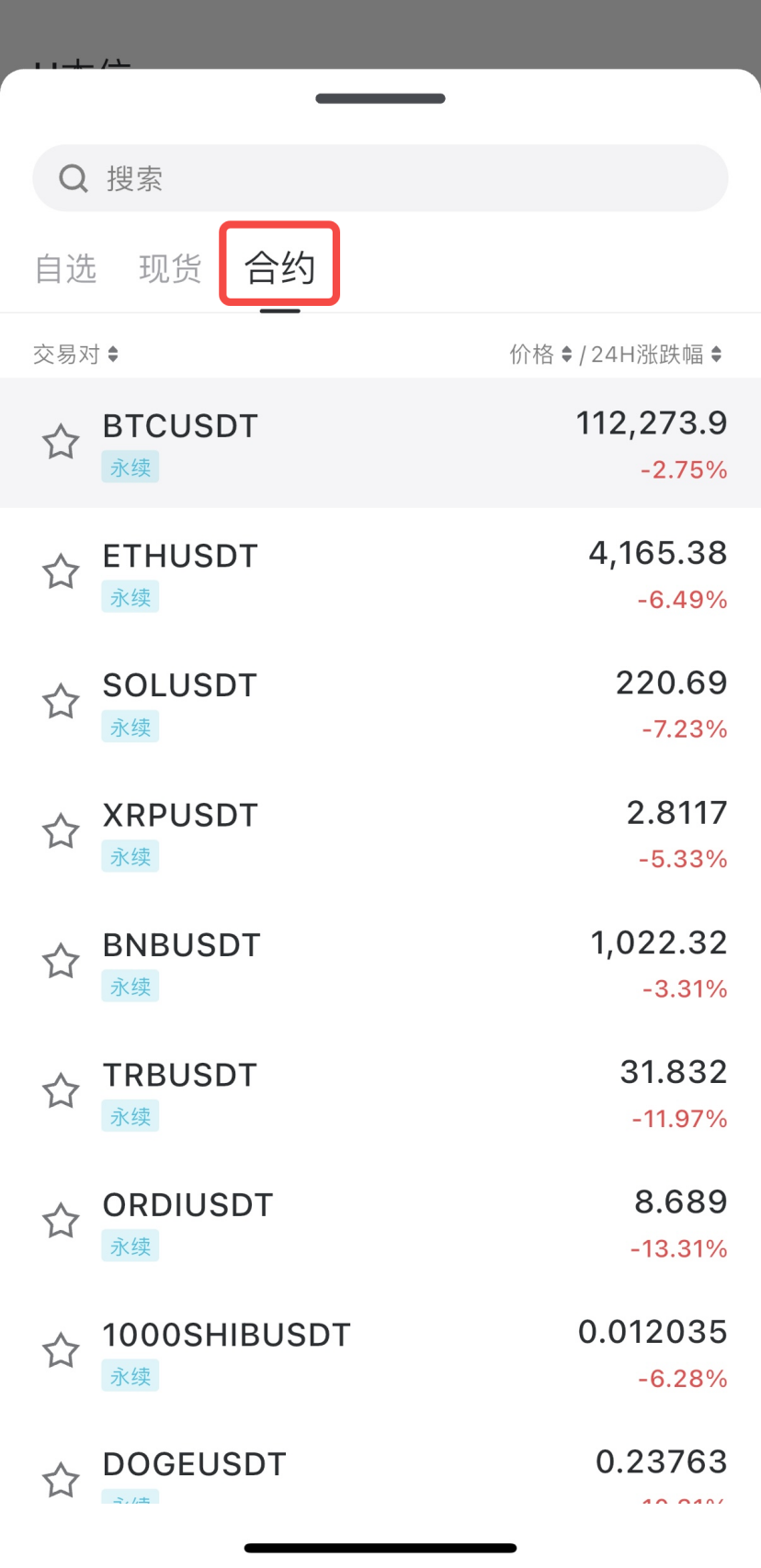Image resolution: width=761 pixels, height=1568 pixels.
Task: Add ETHUSDT to favorites via star
Action: click(x=62, y=572)
